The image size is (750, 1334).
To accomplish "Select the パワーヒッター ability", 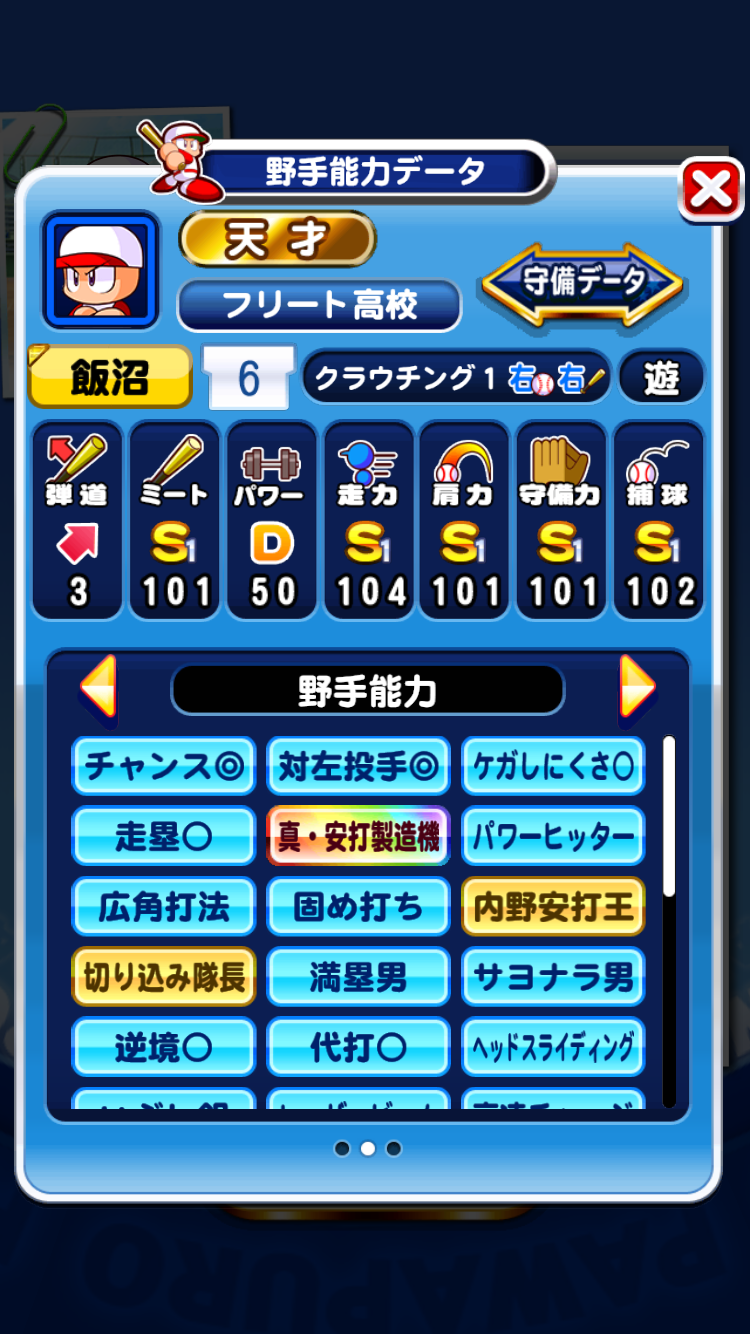I will 553,837.
